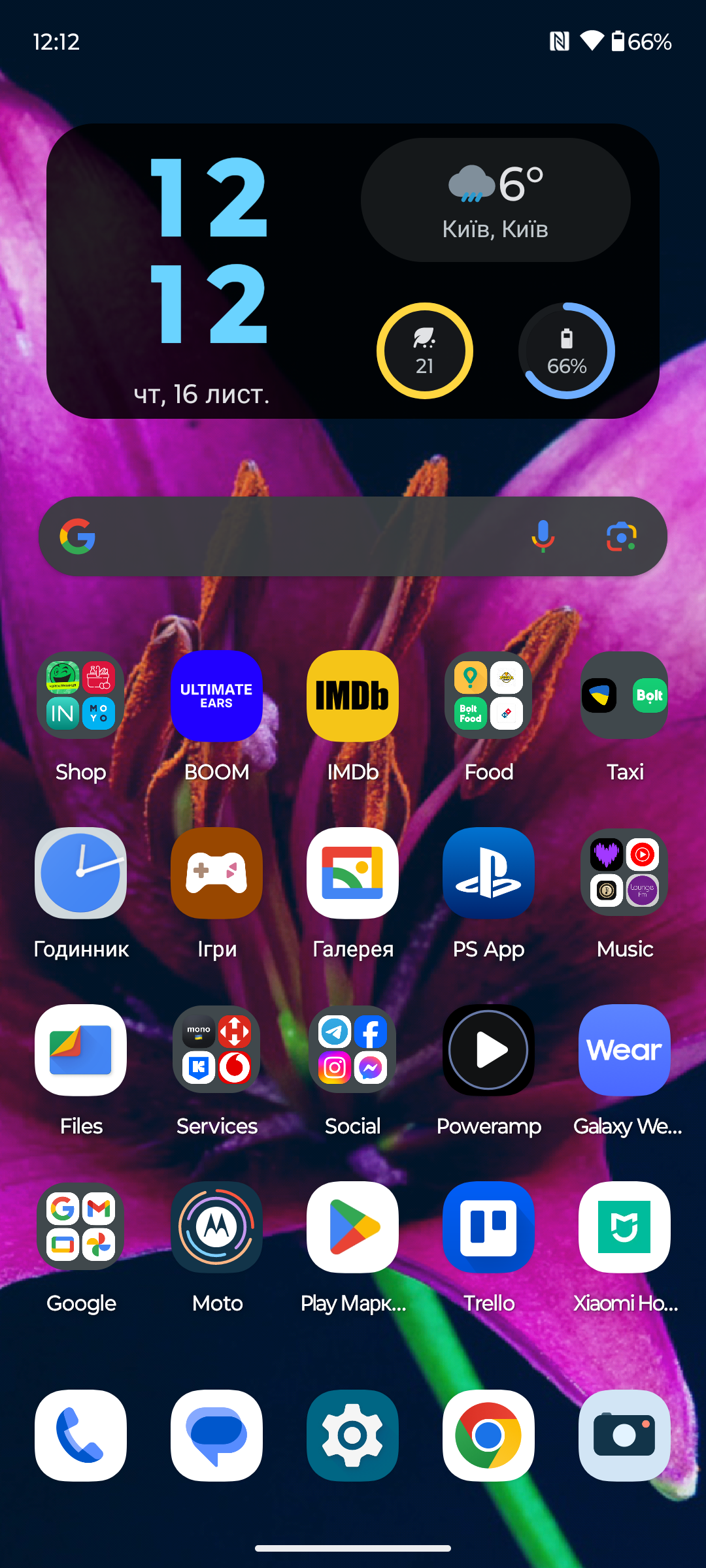Open the IMDb app
This screenshot has height=1568, width=706.
[x=352, y=696]
